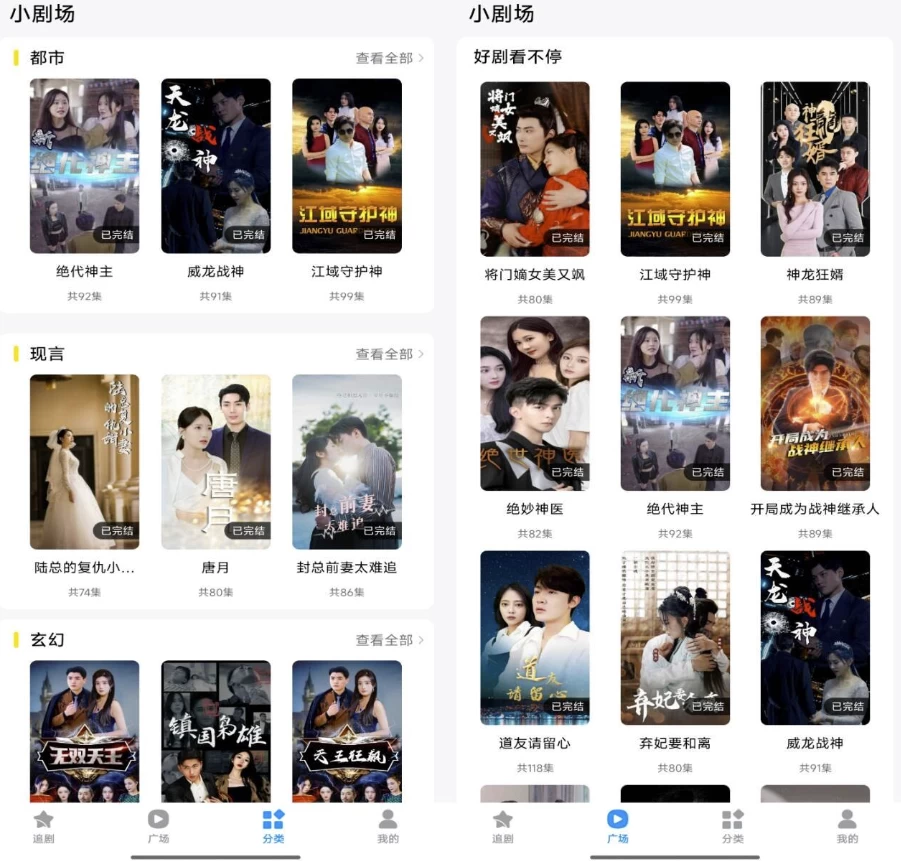Image resolution: width=901 pixels, height=861 pixels.
Task: View all dramas in 都市 category
Action: click(x=389, y=58)
